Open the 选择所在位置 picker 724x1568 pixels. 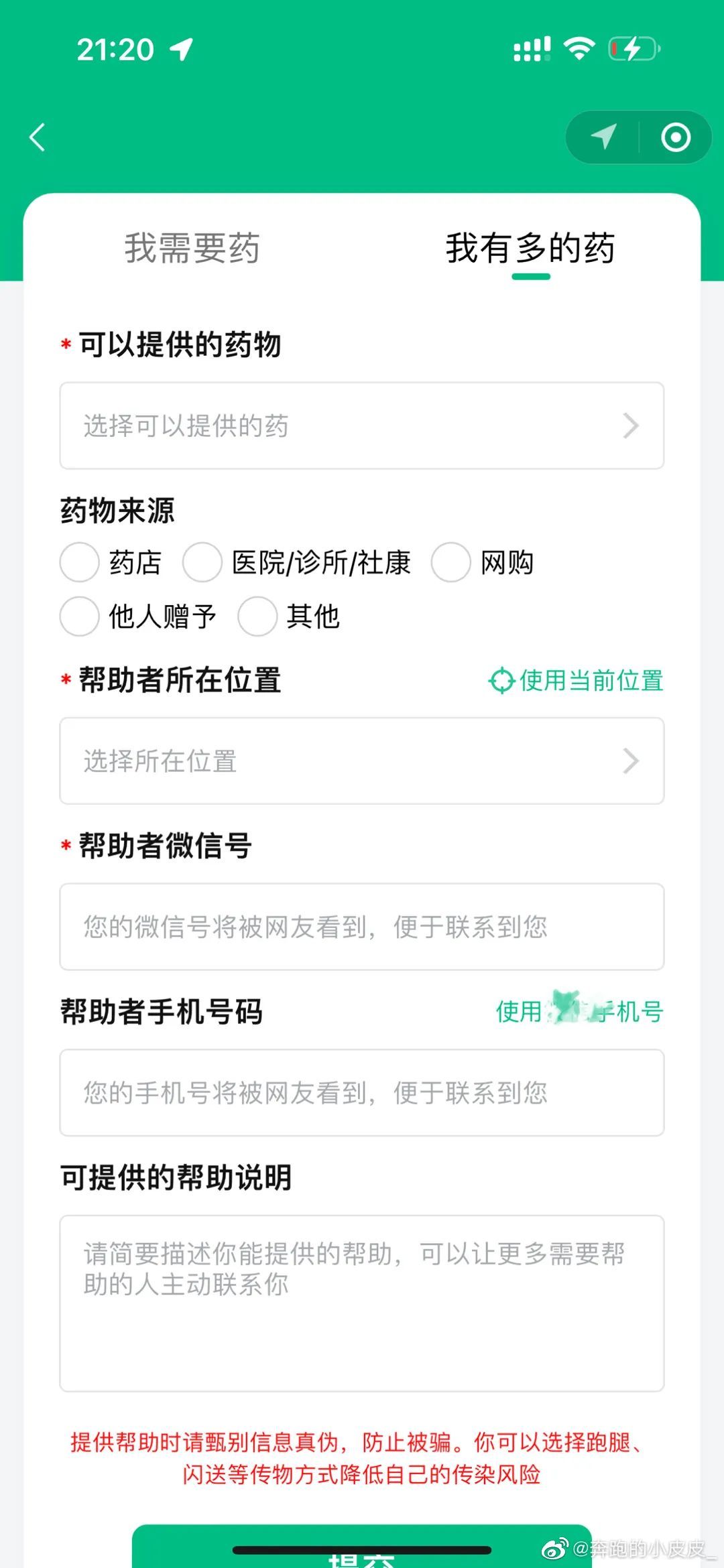[362, 761]
